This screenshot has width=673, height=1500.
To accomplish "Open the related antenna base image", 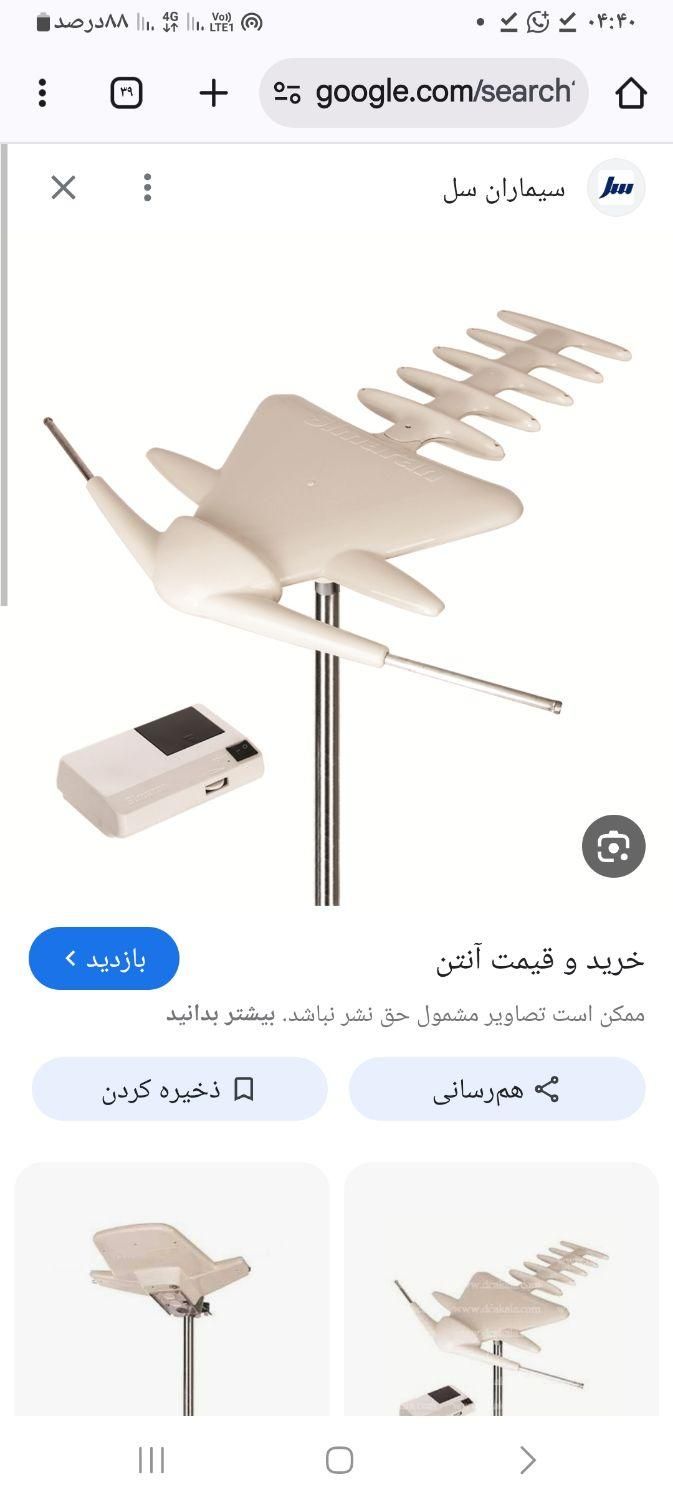I will pyautogui.click(x=172, y=1290).
